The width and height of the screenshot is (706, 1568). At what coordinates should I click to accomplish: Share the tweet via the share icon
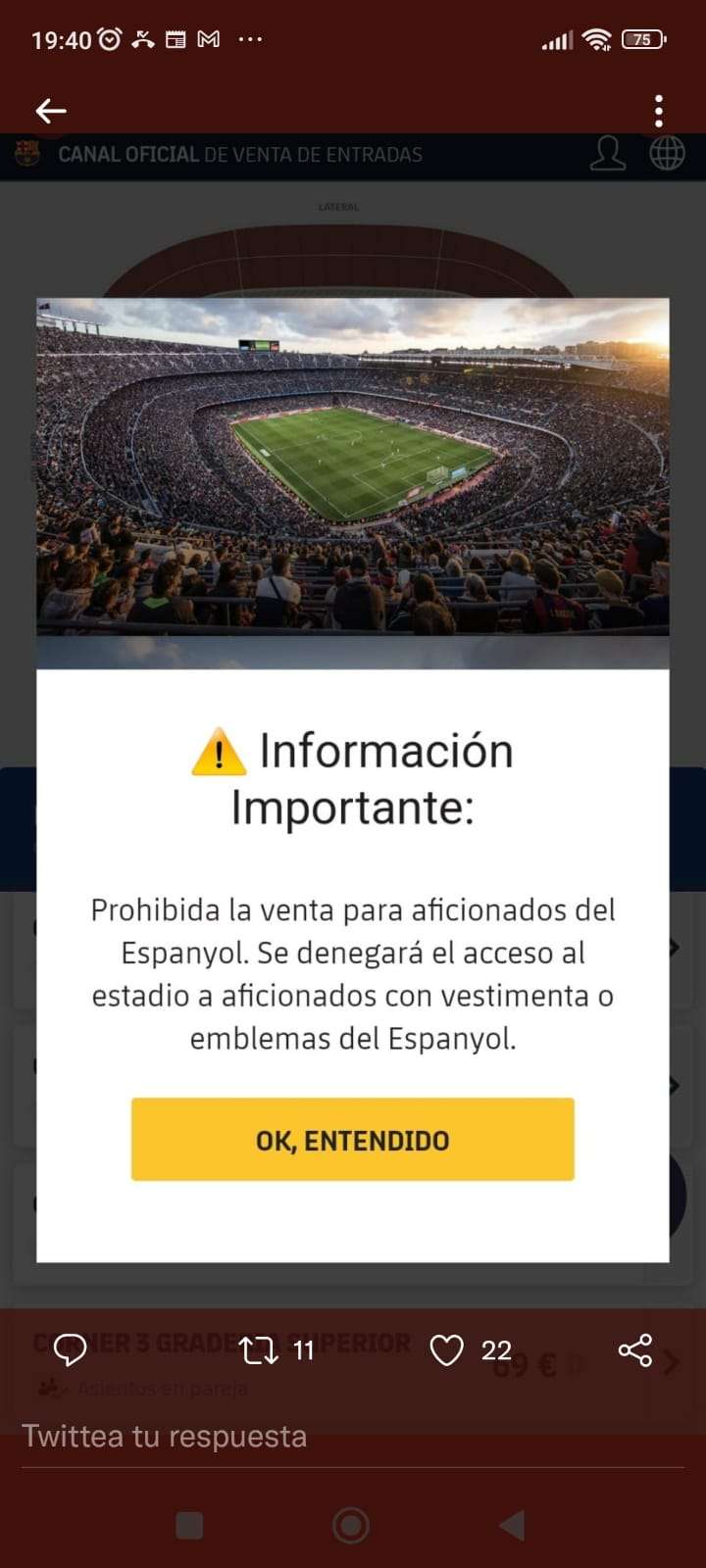tap(635, 1349)
